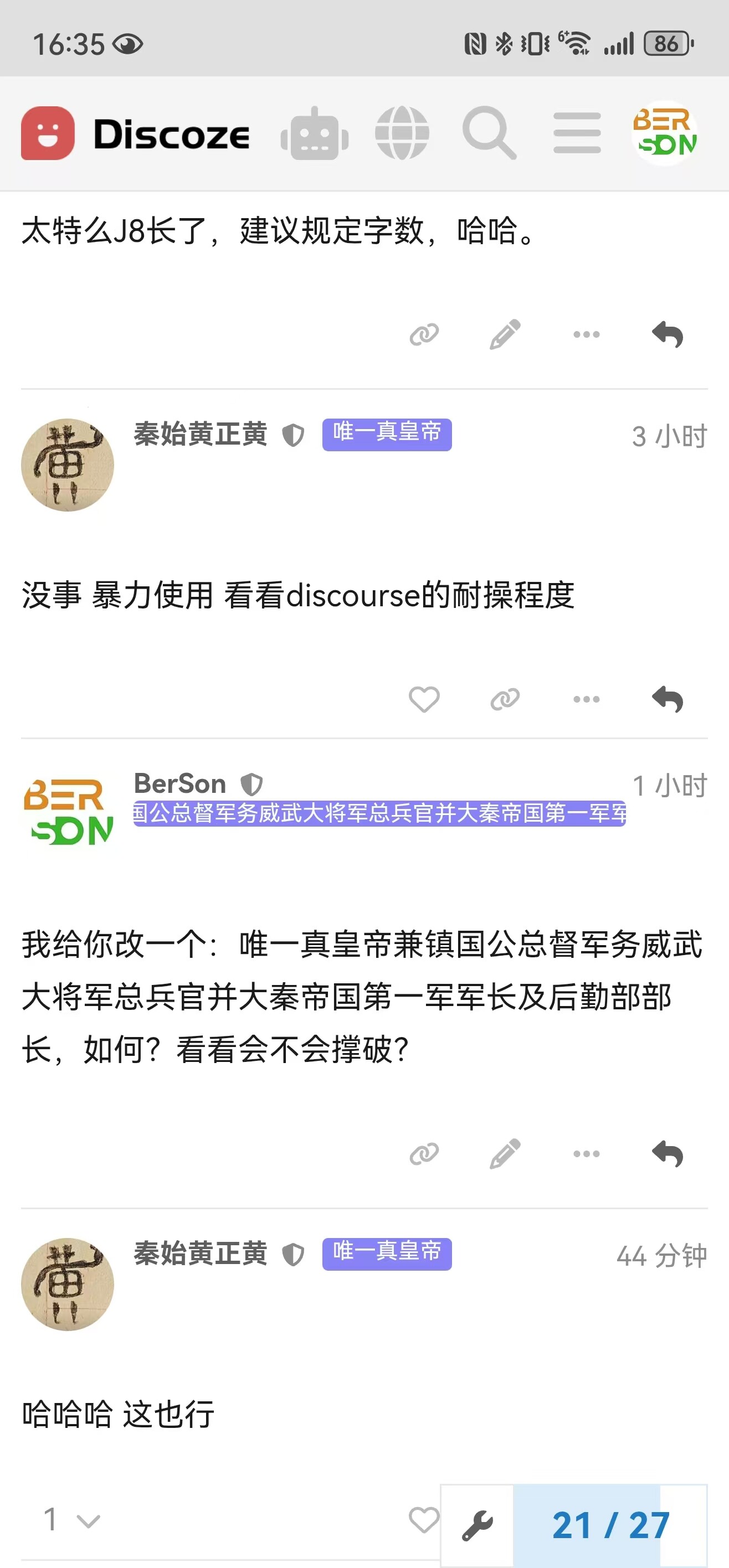The height and width of the screenshot is (1568, 729).
Task: Open the globe icon in header
Action: 402,133
